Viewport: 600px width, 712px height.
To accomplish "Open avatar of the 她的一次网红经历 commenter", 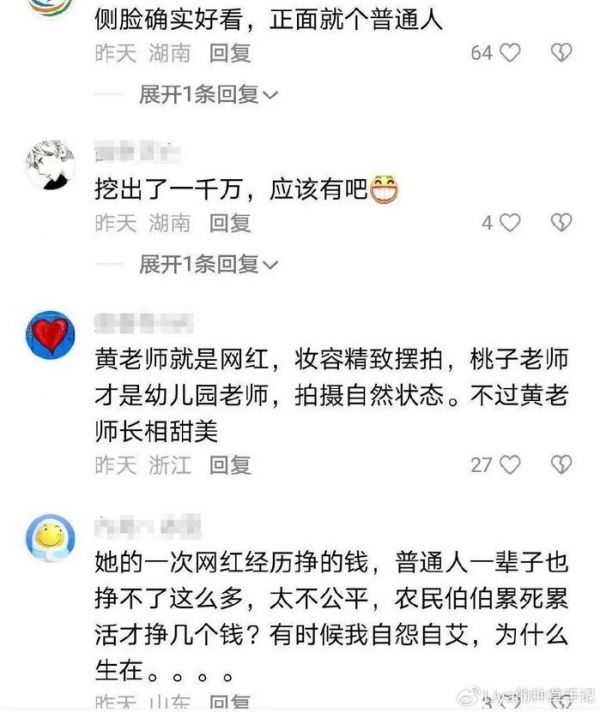I will tap(50, 538).
